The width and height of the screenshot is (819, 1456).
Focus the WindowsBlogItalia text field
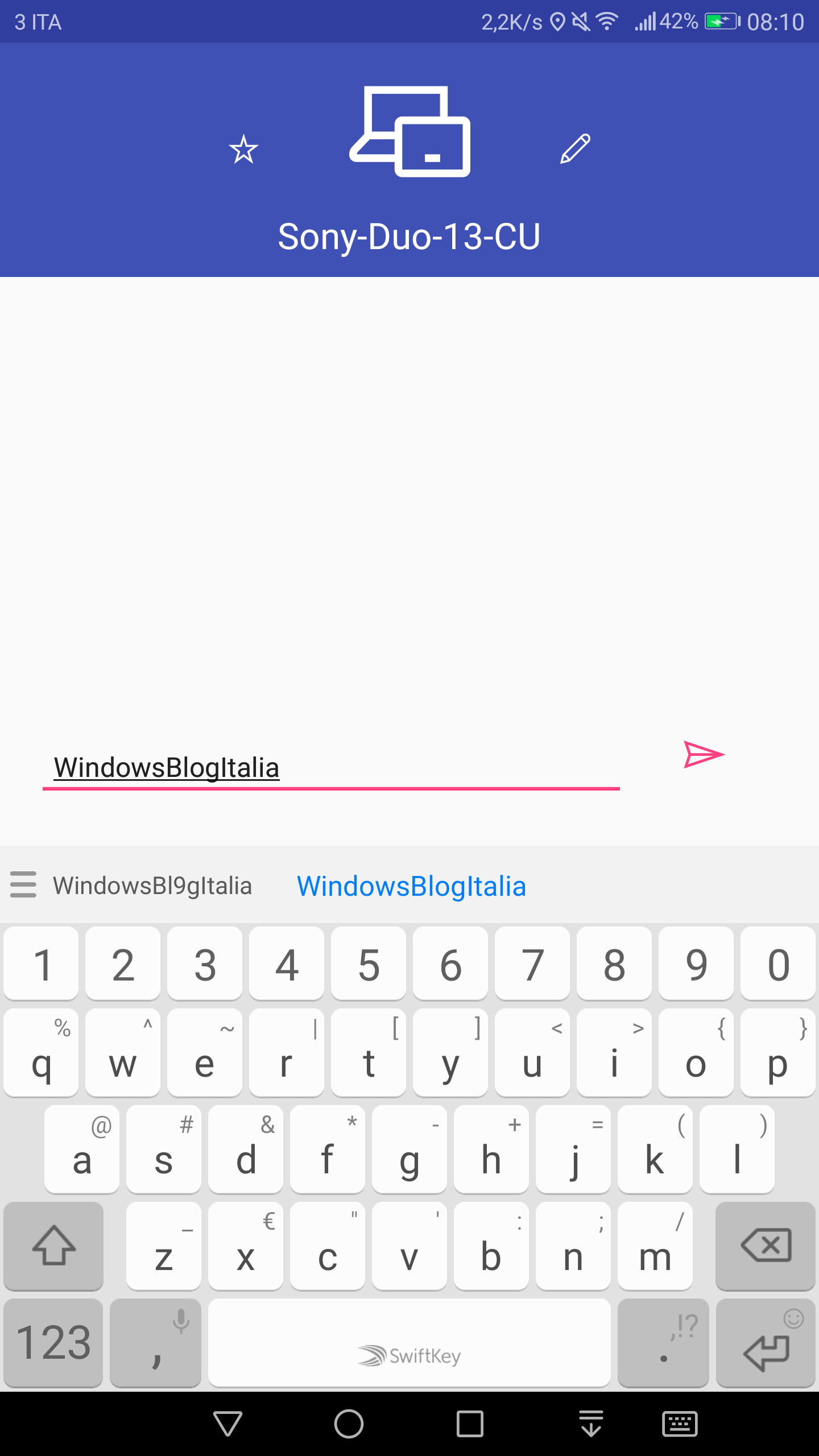[331, 768]
